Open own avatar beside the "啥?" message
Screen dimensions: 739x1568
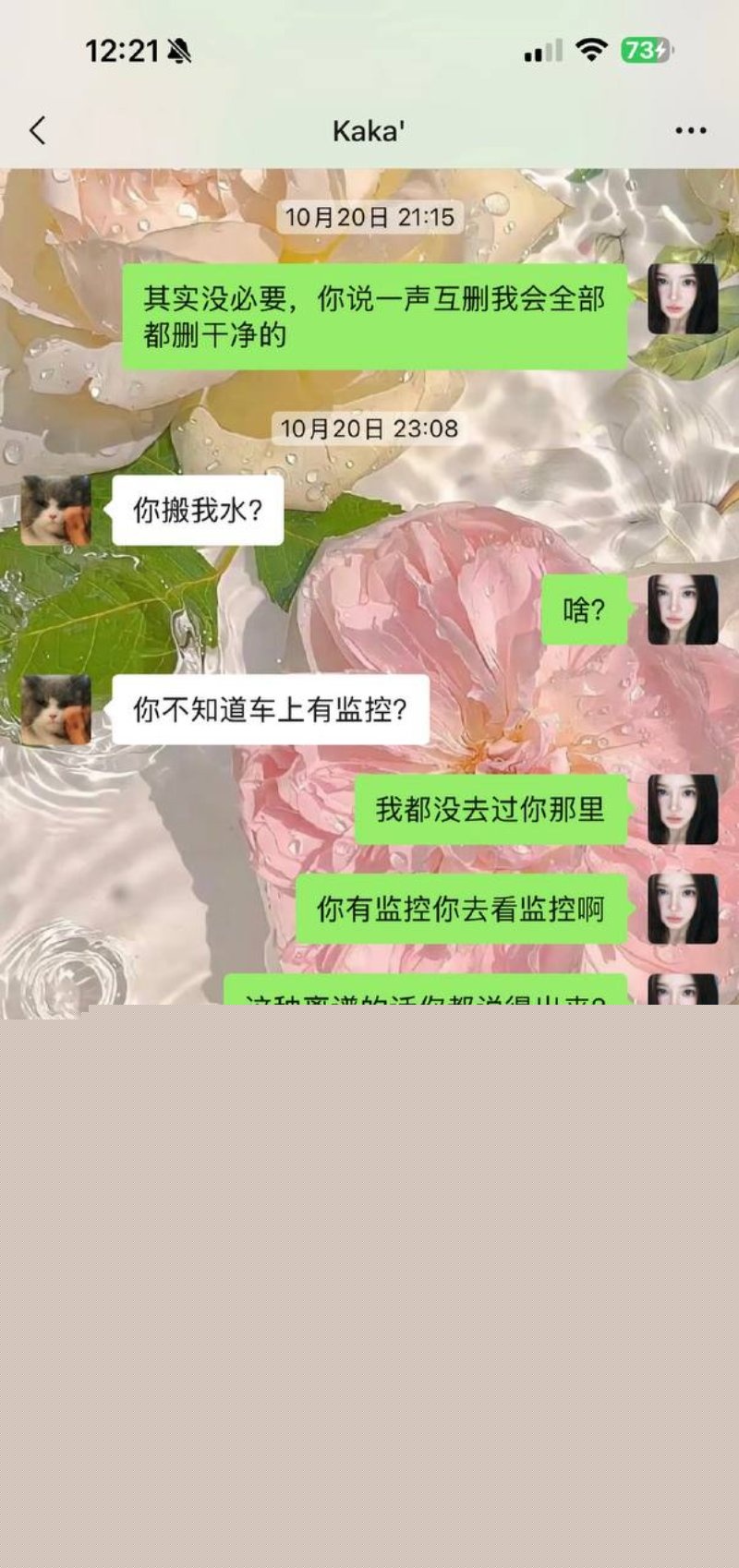[683, 609]
